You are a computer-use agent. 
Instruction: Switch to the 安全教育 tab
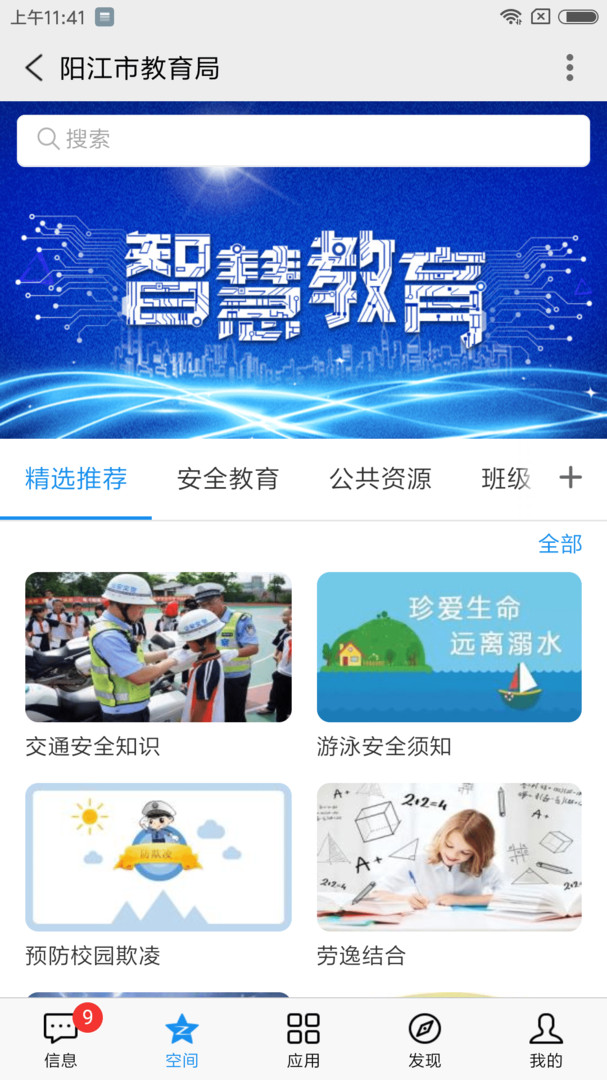click(228, 479)
